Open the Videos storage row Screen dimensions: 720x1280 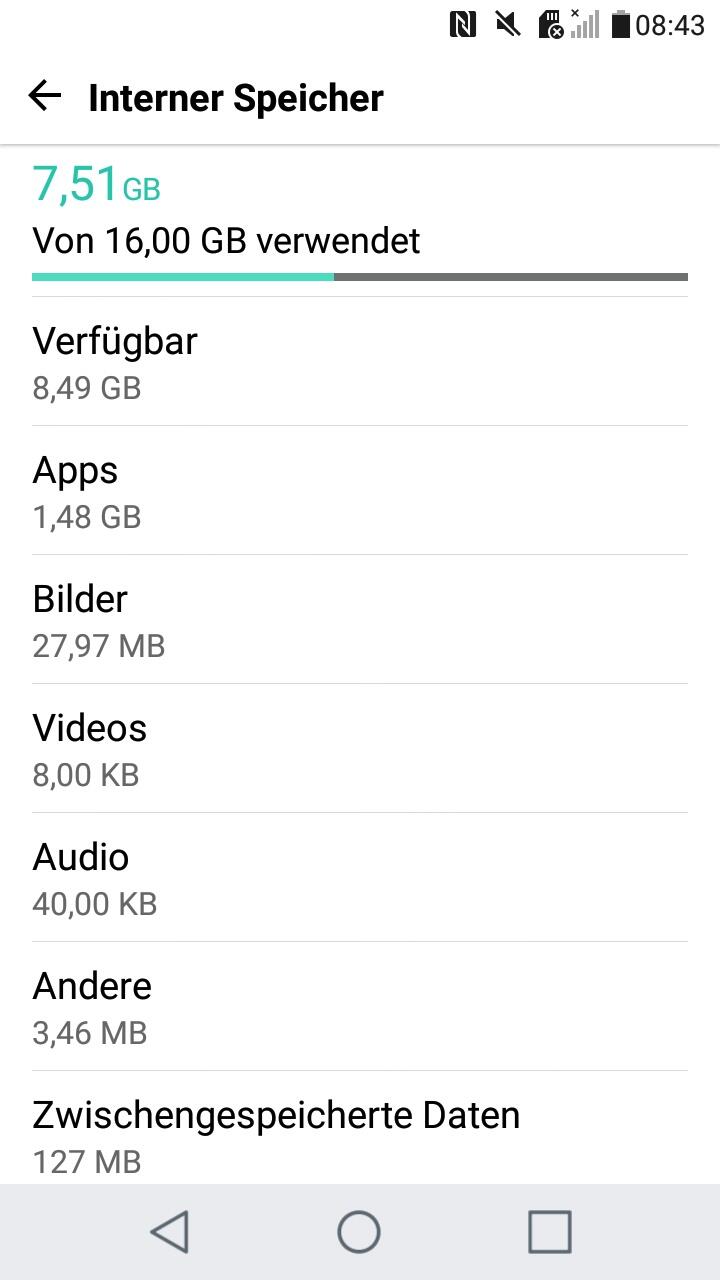[360, 748]
